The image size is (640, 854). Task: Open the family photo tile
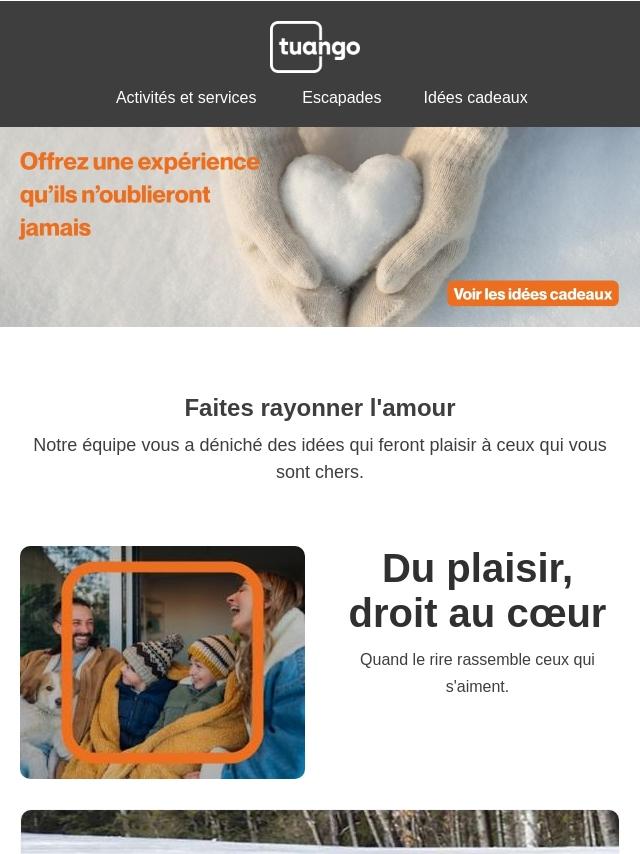[162, 662]
